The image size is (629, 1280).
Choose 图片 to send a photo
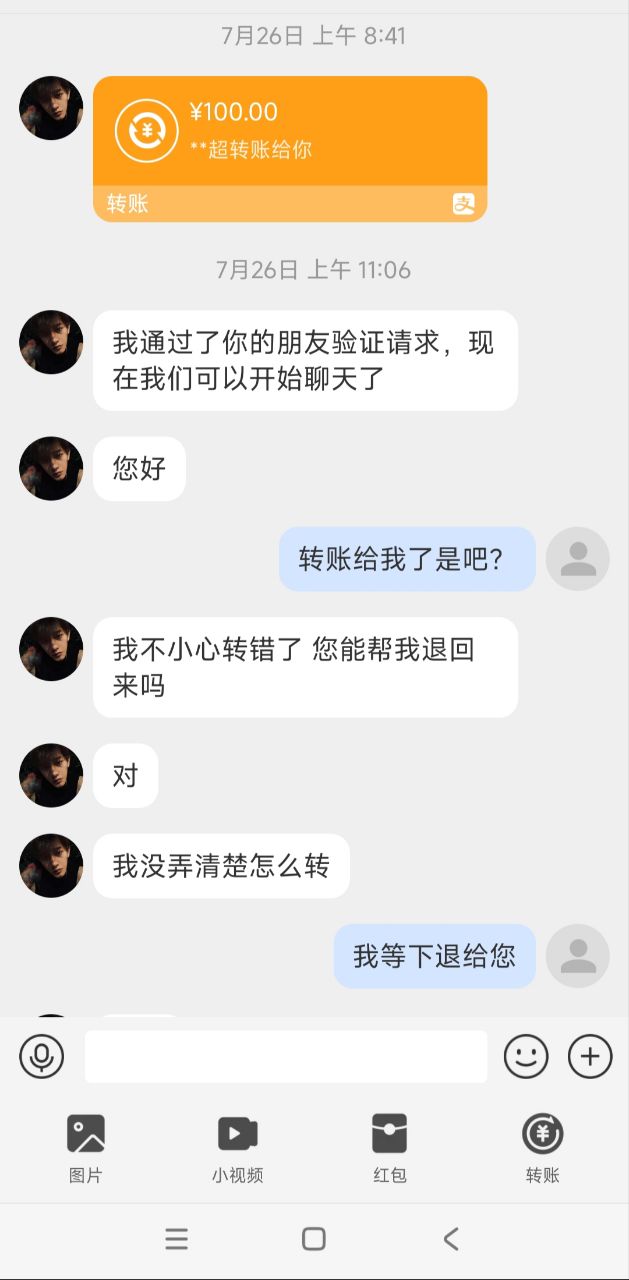[x=86, y=1147]
